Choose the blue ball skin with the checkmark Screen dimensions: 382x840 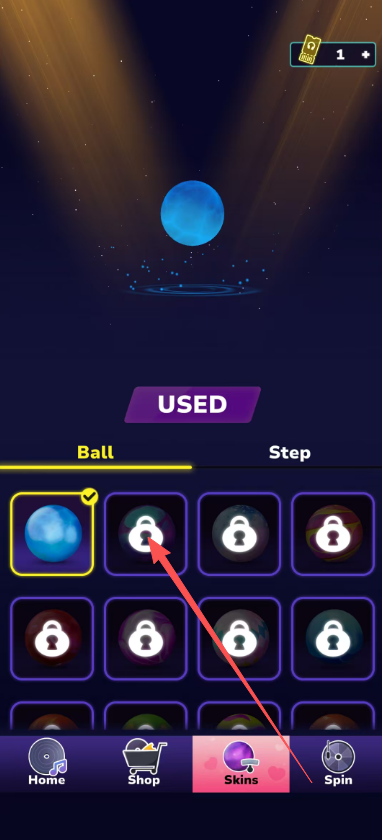53,534
